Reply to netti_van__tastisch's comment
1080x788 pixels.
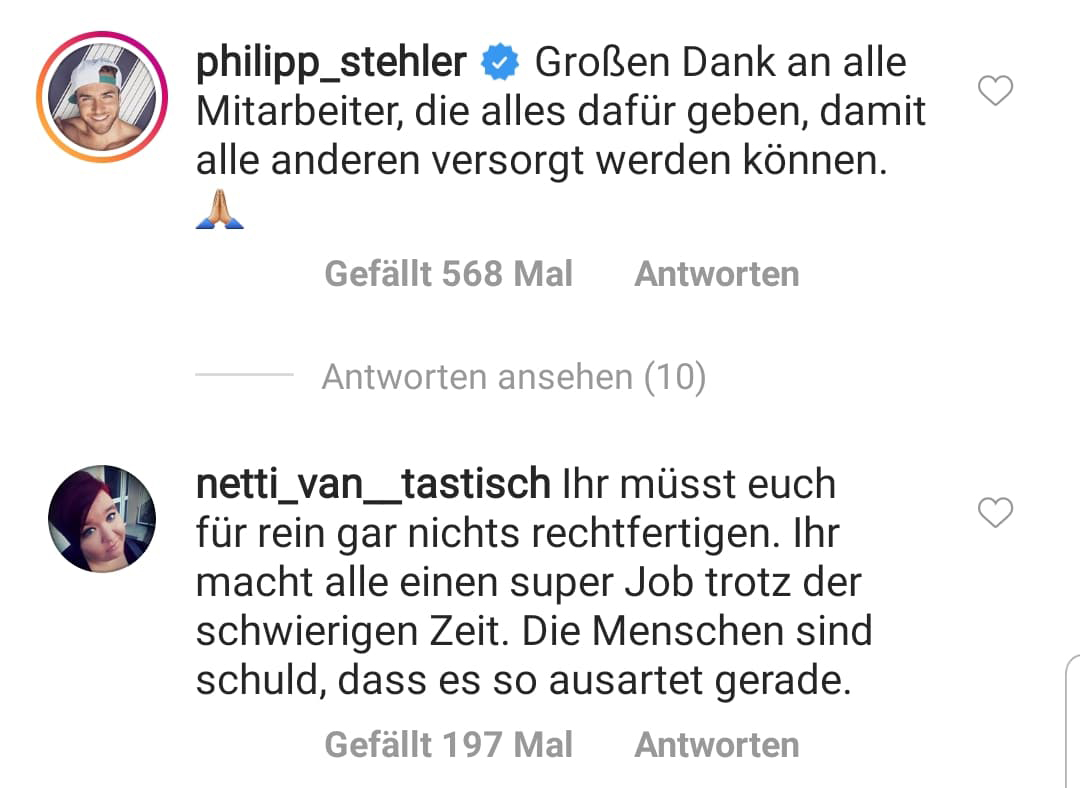(716, 745)
